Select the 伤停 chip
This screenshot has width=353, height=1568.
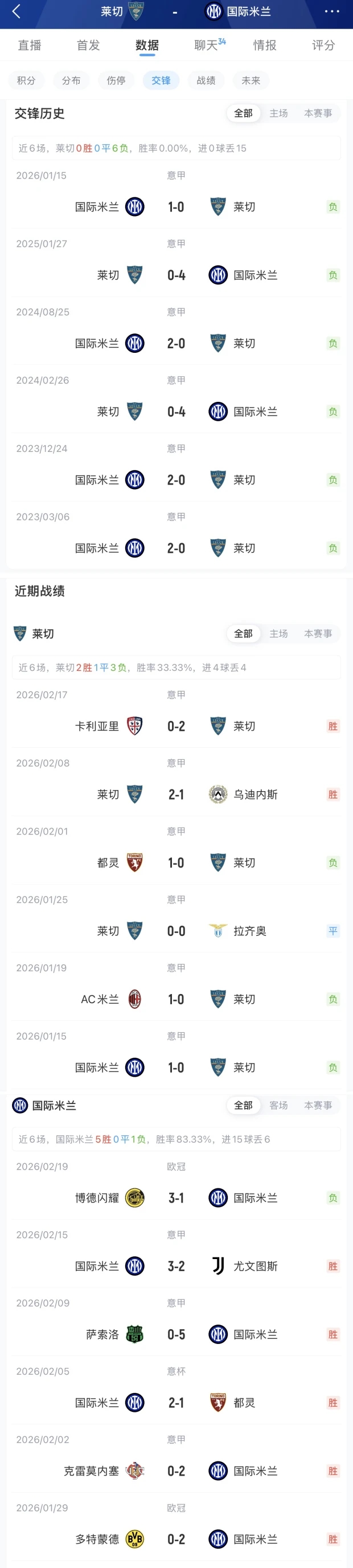(x=116, y=80)
